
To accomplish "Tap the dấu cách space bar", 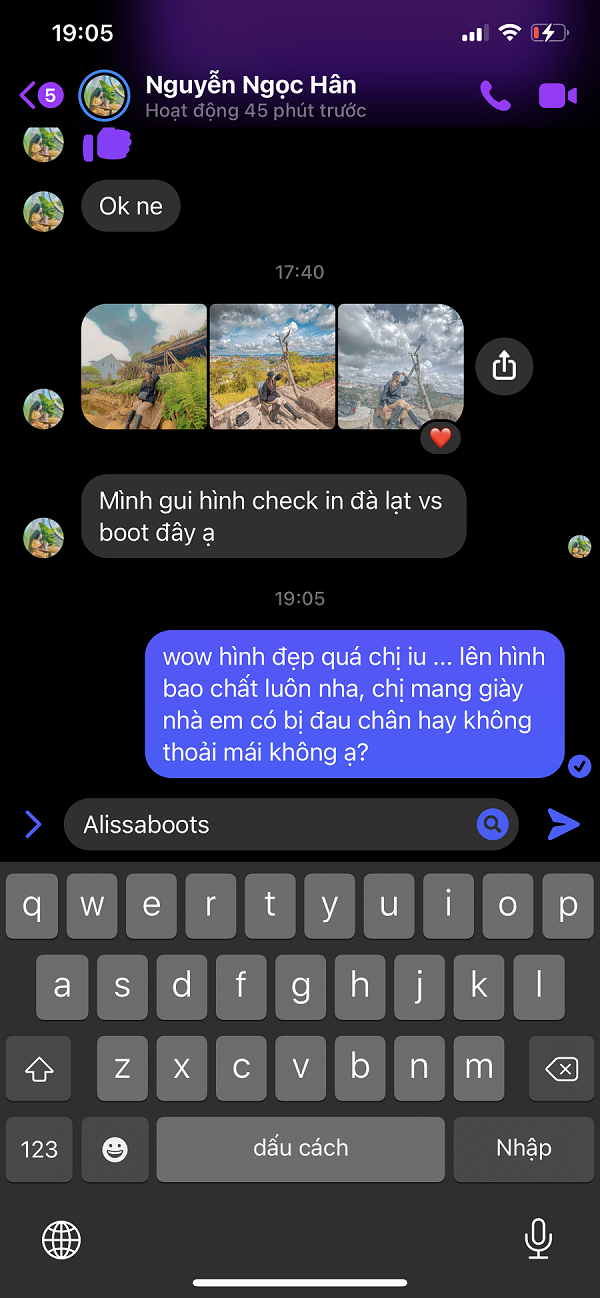I will coord(300,1150).
